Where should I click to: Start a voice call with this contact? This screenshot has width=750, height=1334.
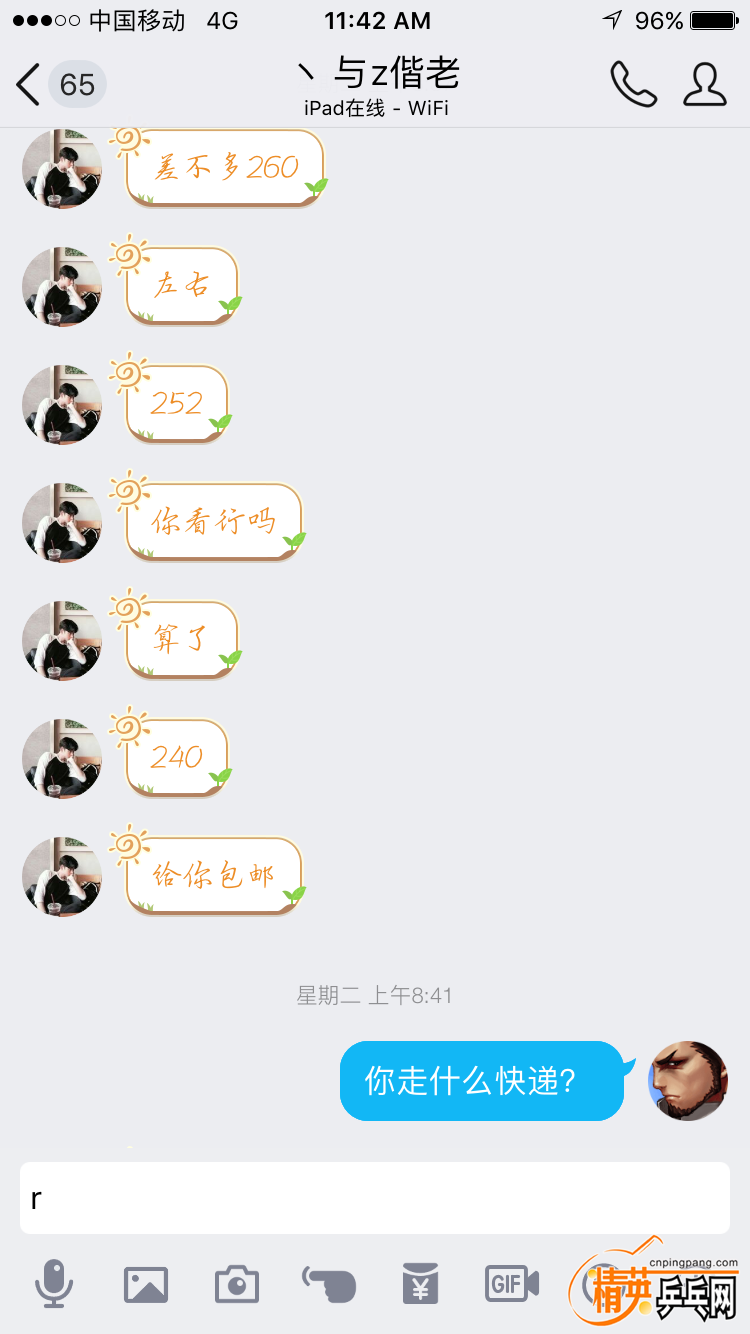(x=633, y=85)
